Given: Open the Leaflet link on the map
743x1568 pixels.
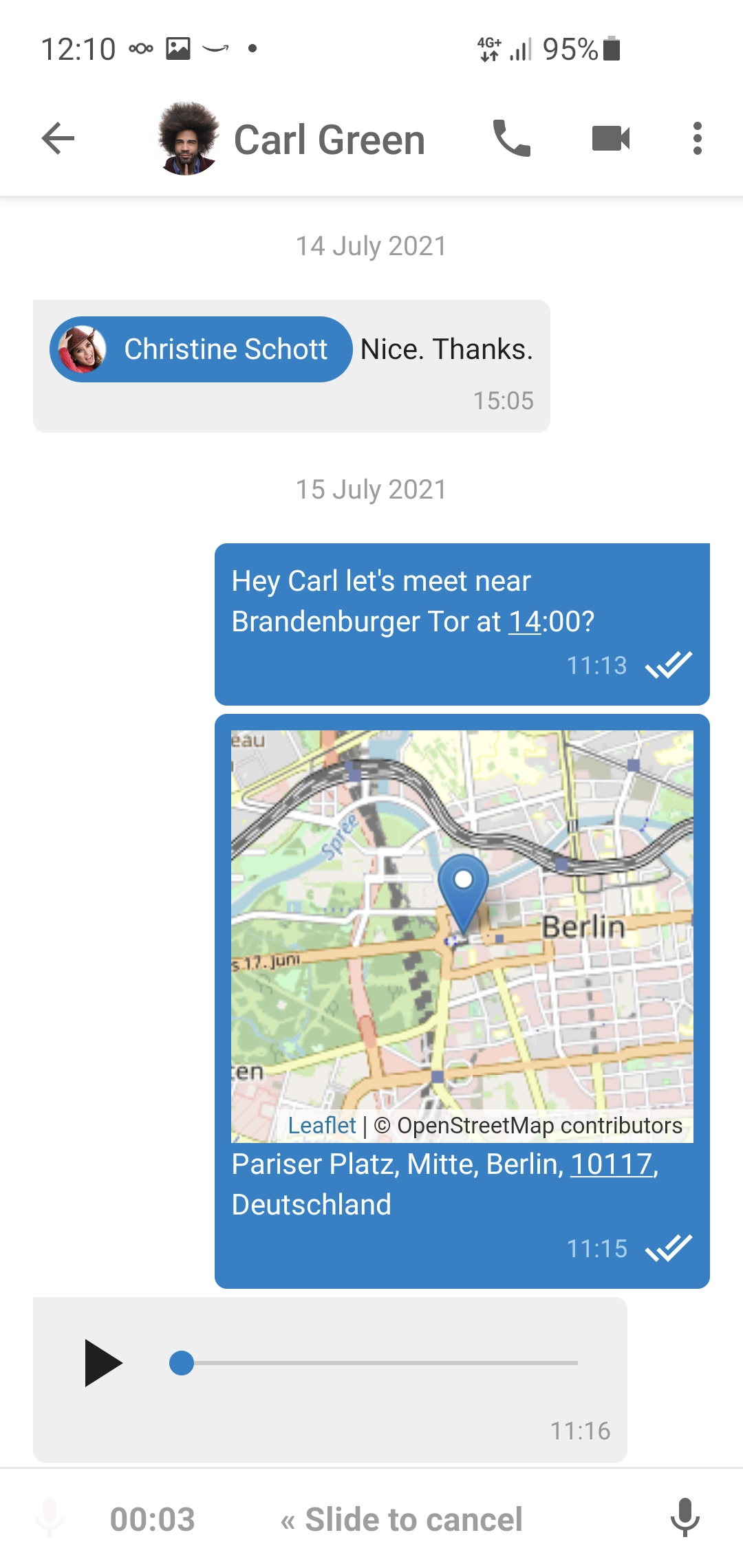Looking at the screenshot, I should tap(321, 1126).
